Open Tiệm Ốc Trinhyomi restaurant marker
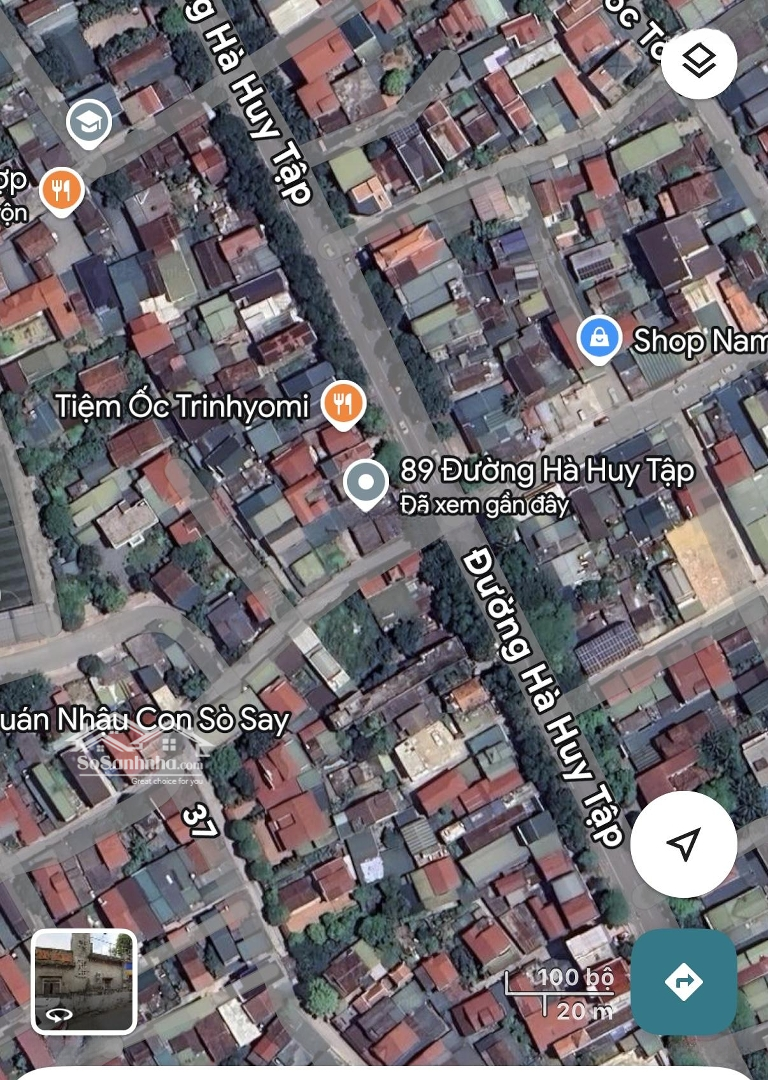This screenshot has height=1080, width=768. point(344,405)
